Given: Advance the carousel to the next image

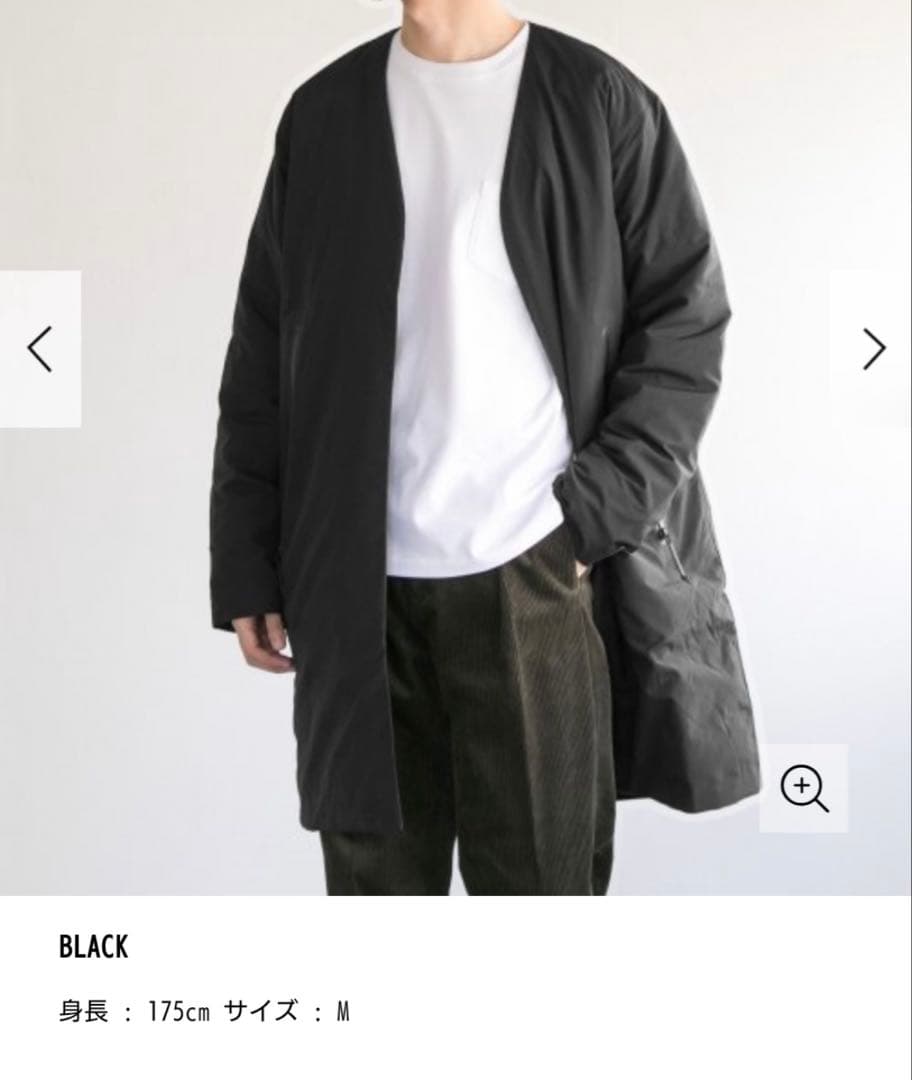Looking at the screenshot, I should (873, 348).
